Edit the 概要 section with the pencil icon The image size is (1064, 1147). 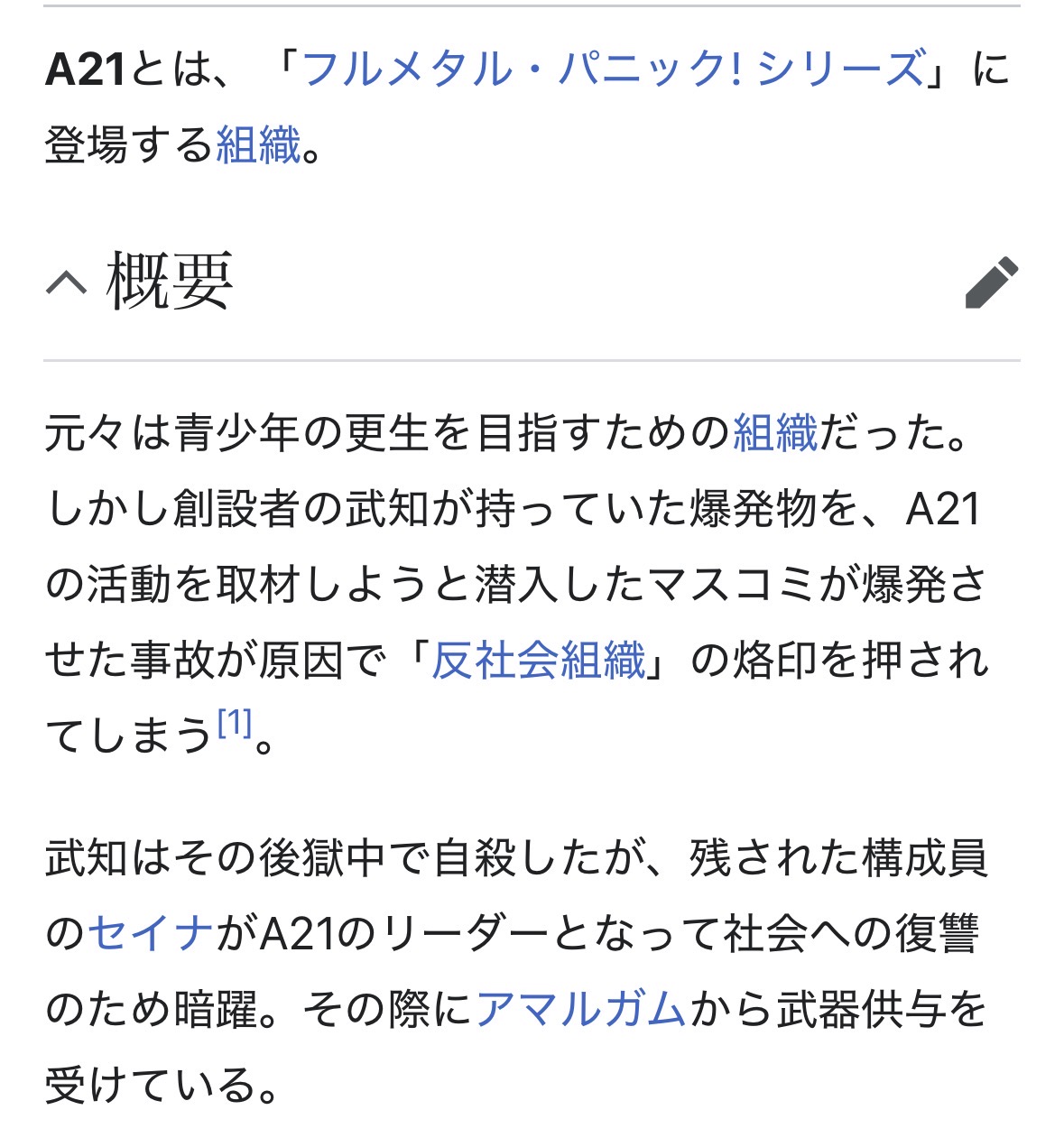[x=991, y=283]
